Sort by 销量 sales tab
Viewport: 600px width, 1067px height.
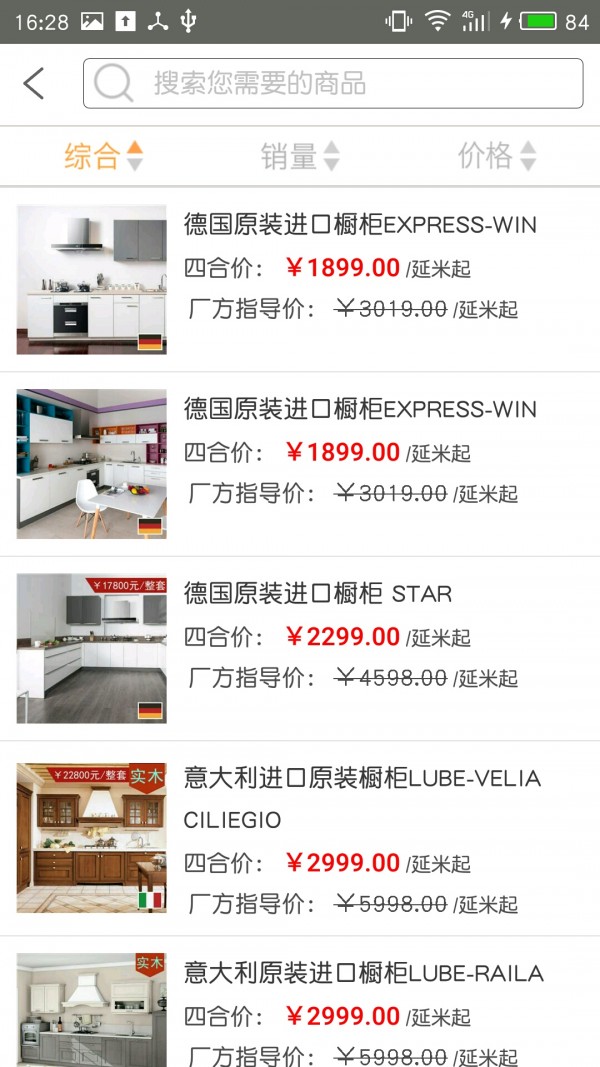pyautogui.click(x=300, y=156)
